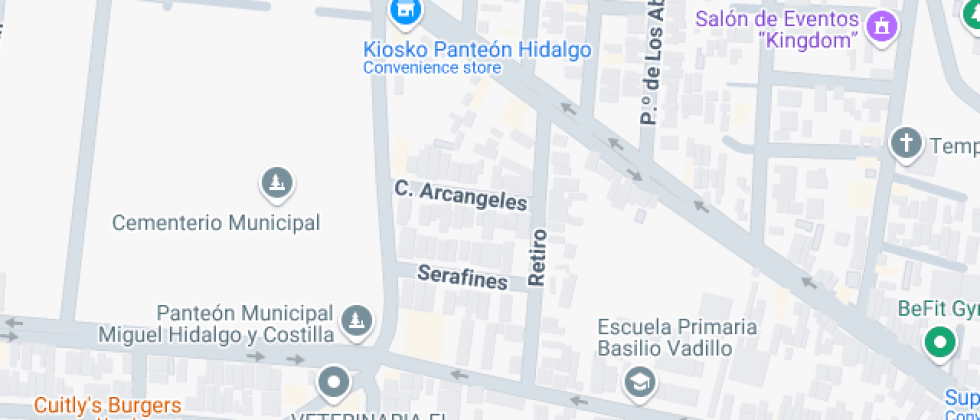Viewport: 980px width, 420px height.
Task: Open the Kiosko Panteón Hidalgo store marker
Action: pos(406,12)
